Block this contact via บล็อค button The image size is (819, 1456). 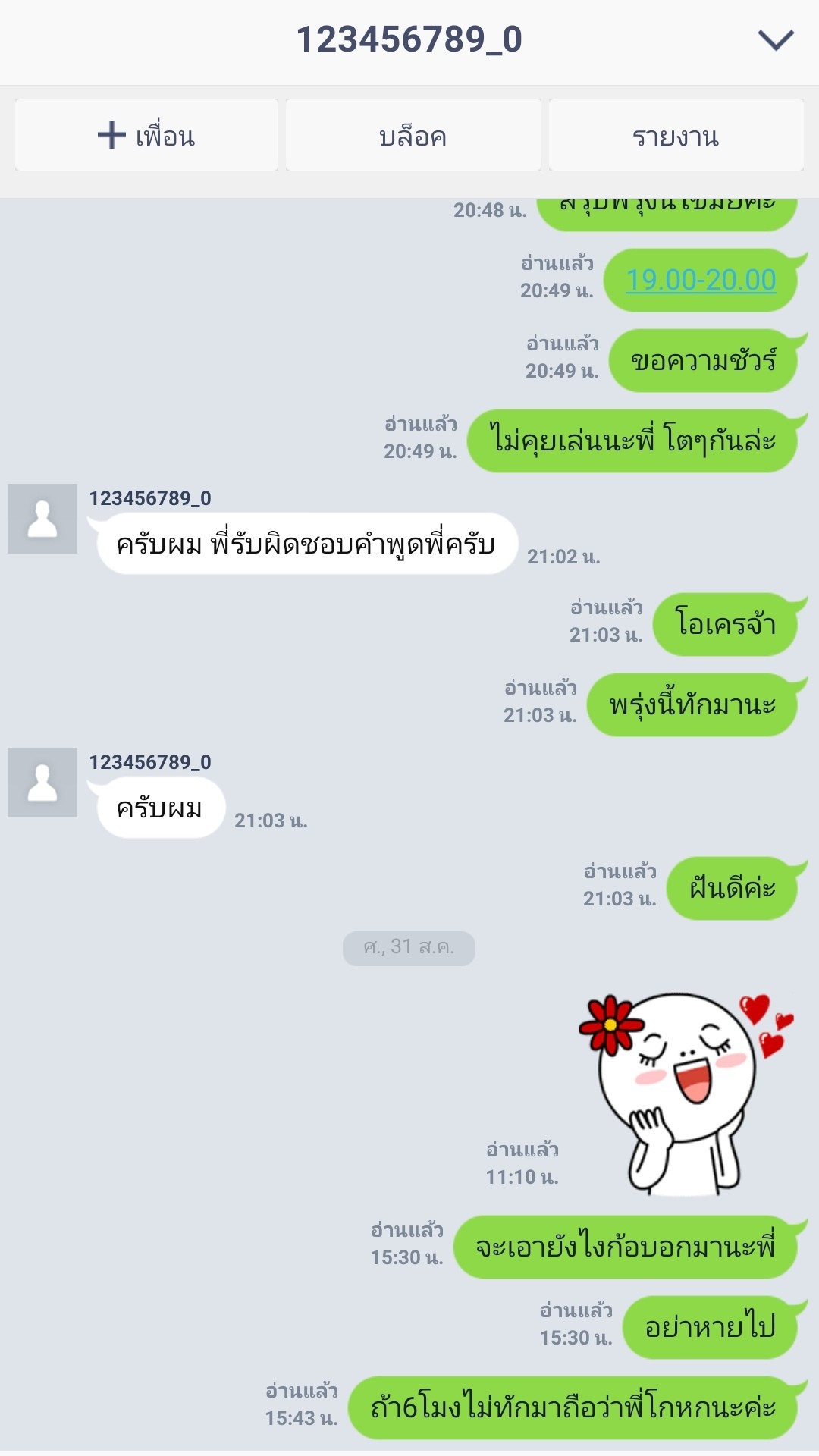(413, 135)
